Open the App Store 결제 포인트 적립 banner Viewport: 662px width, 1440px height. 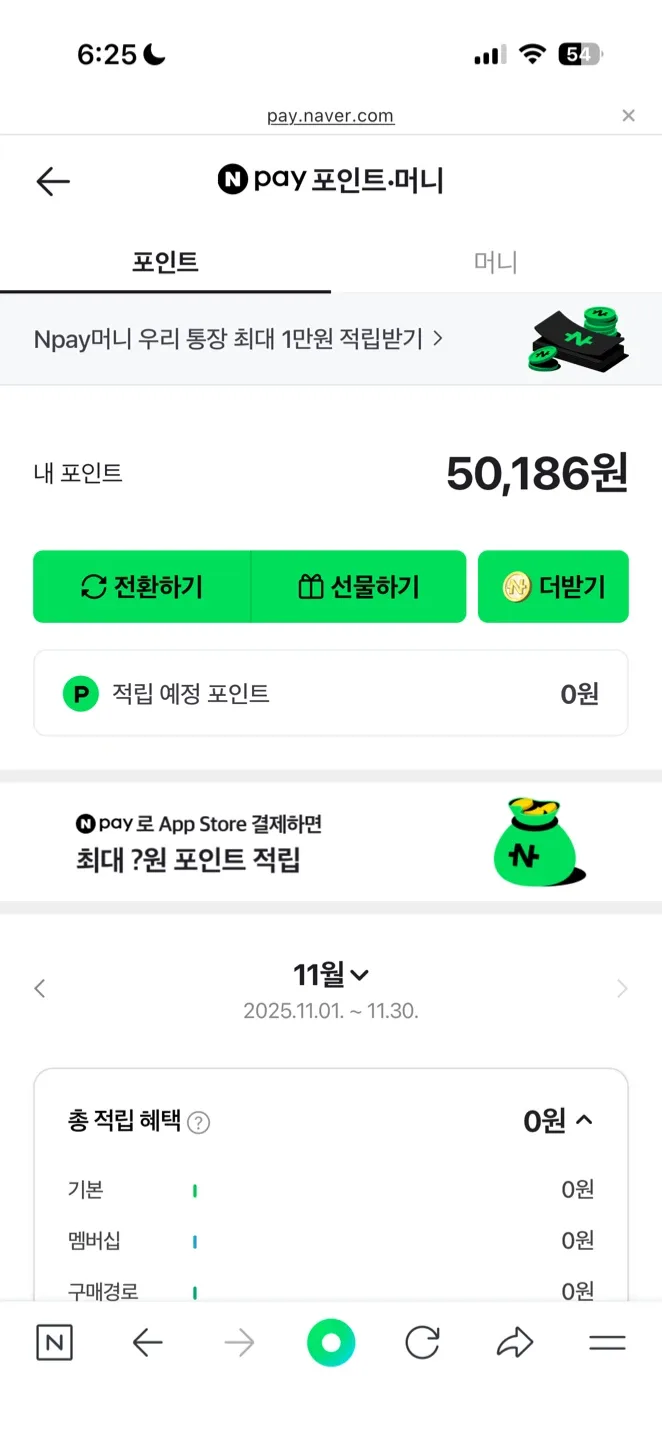330,842
